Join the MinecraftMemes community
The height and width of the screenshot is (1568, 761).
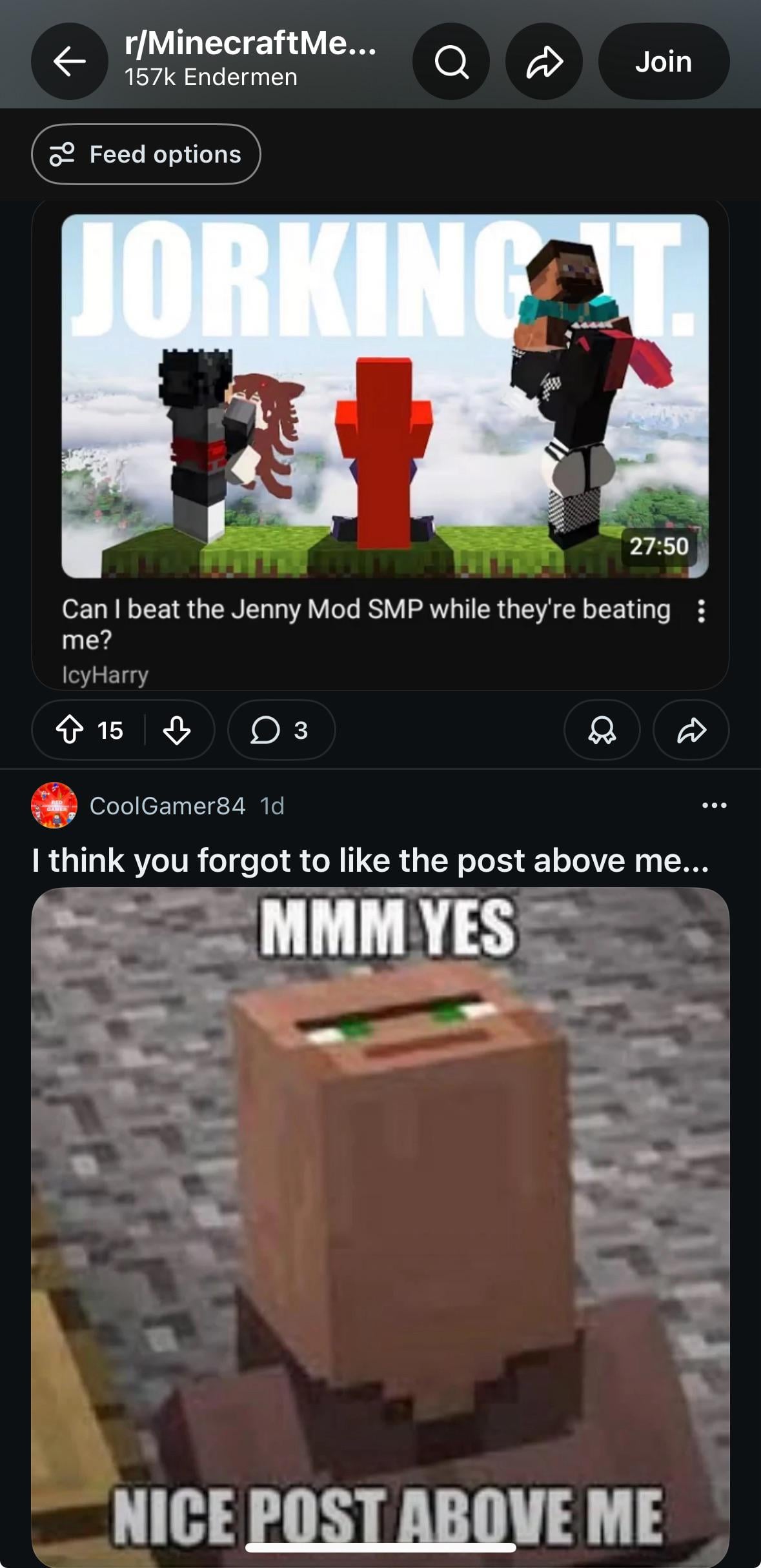[664, 61]
